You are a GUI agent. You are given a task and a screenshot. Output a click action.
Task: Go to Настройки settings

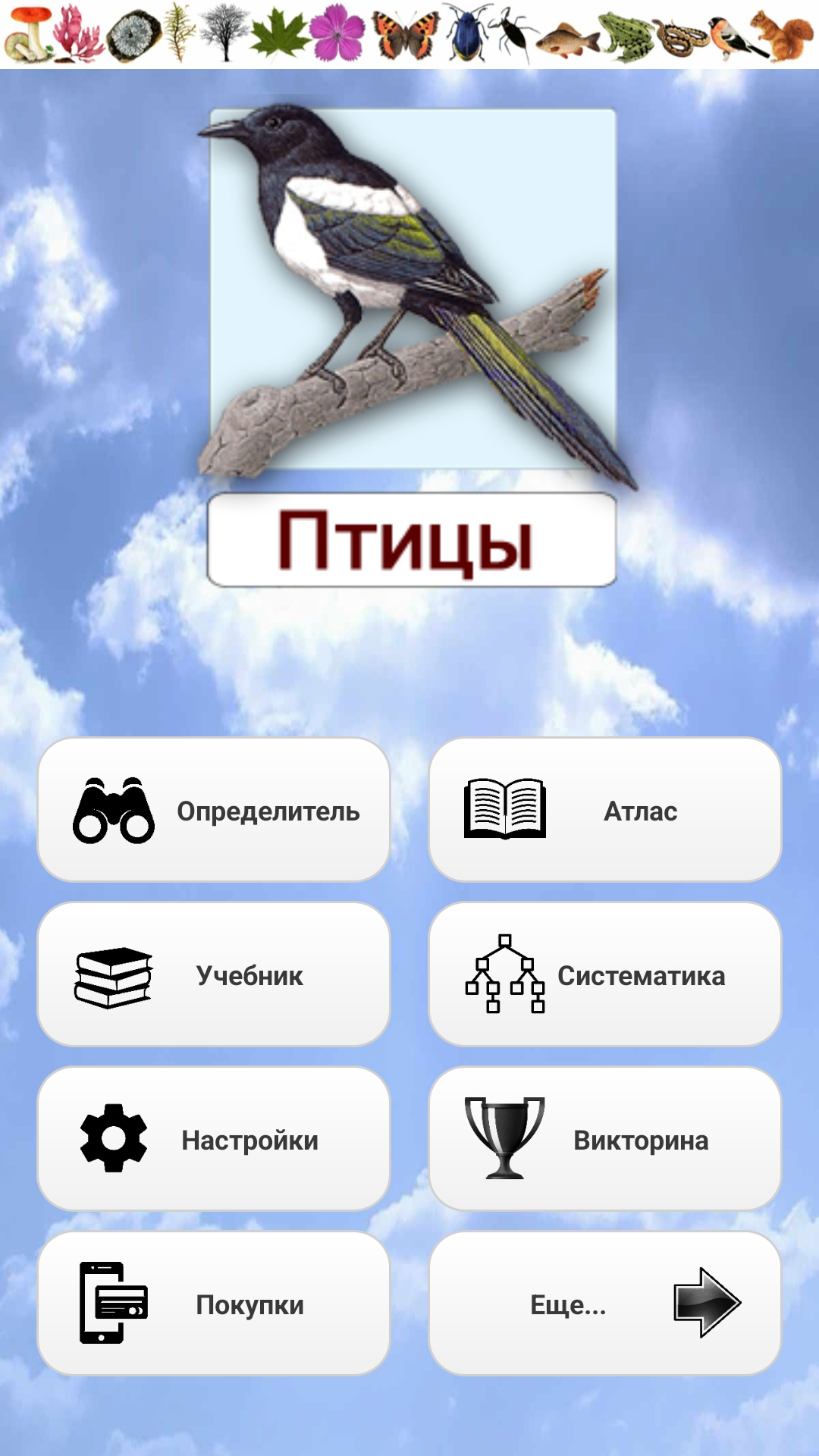tap(214, 1139)
